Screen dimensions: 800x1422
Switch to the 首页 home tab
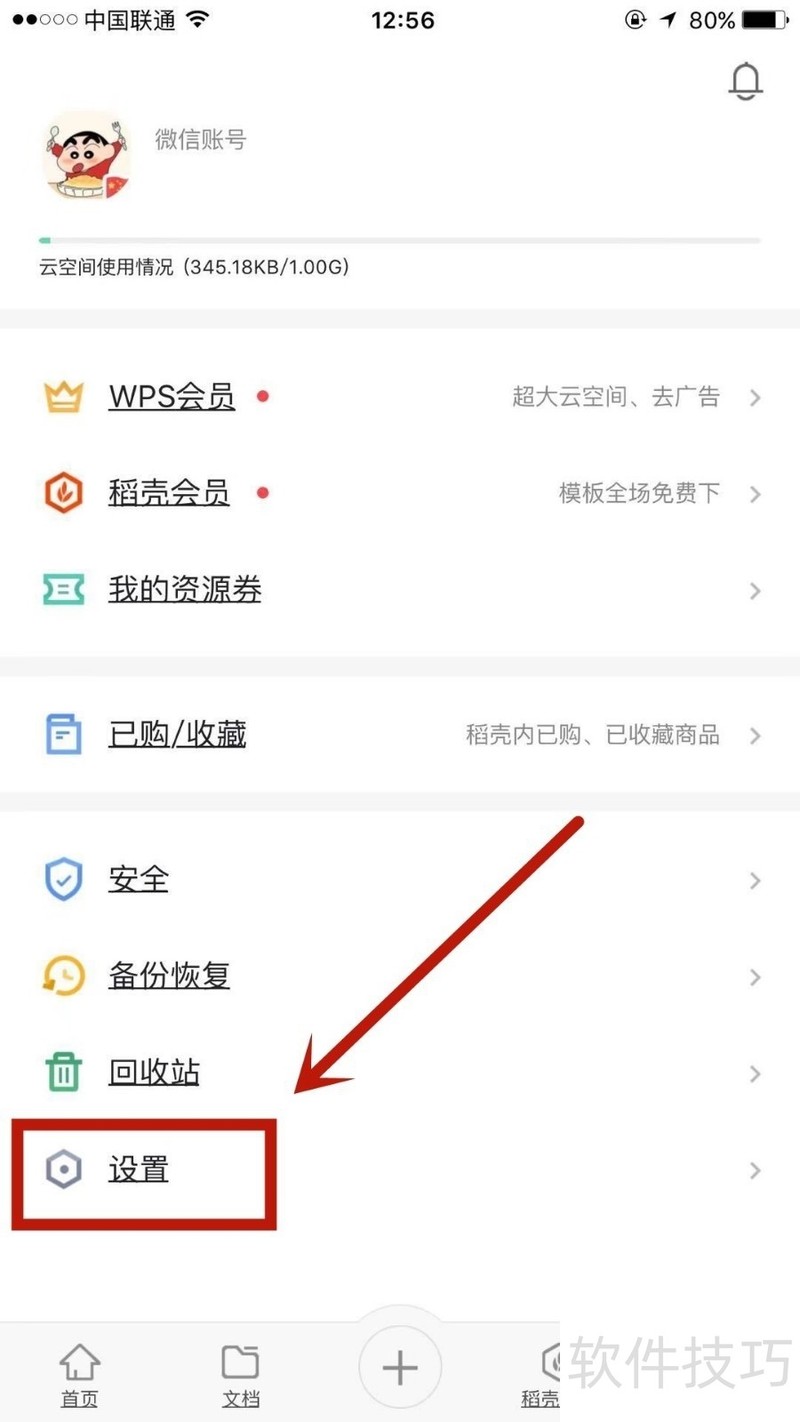click(80, 1374)
